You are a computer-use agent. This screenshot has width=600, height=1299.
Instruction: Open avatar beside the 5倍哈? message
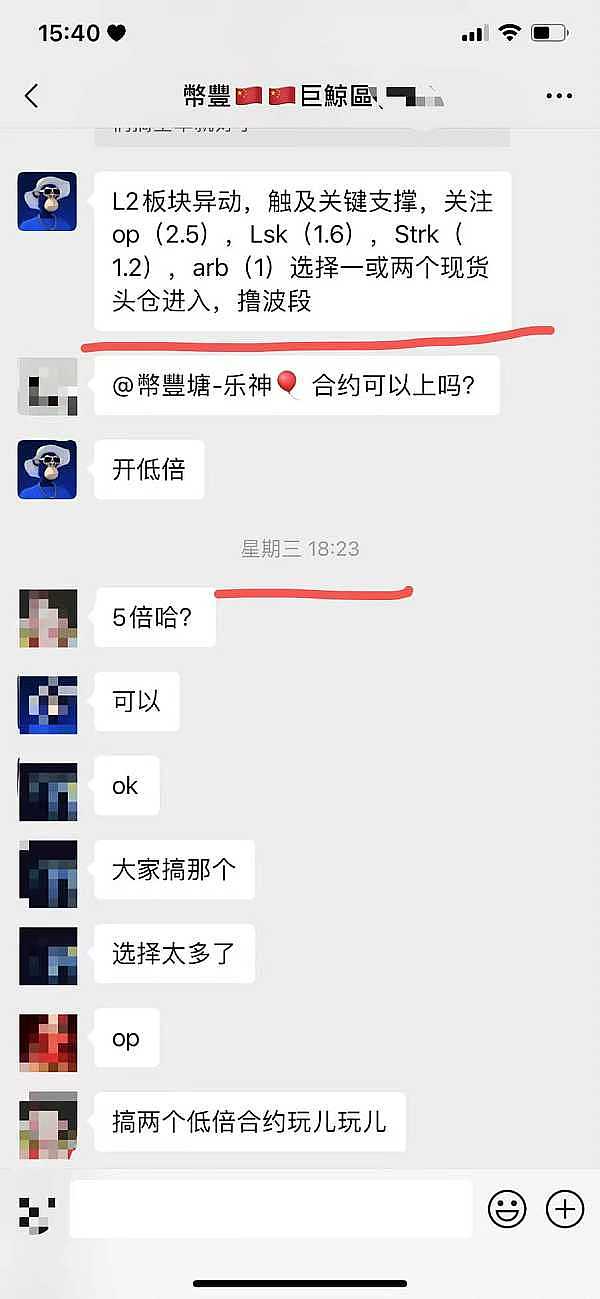click(47, 618)
